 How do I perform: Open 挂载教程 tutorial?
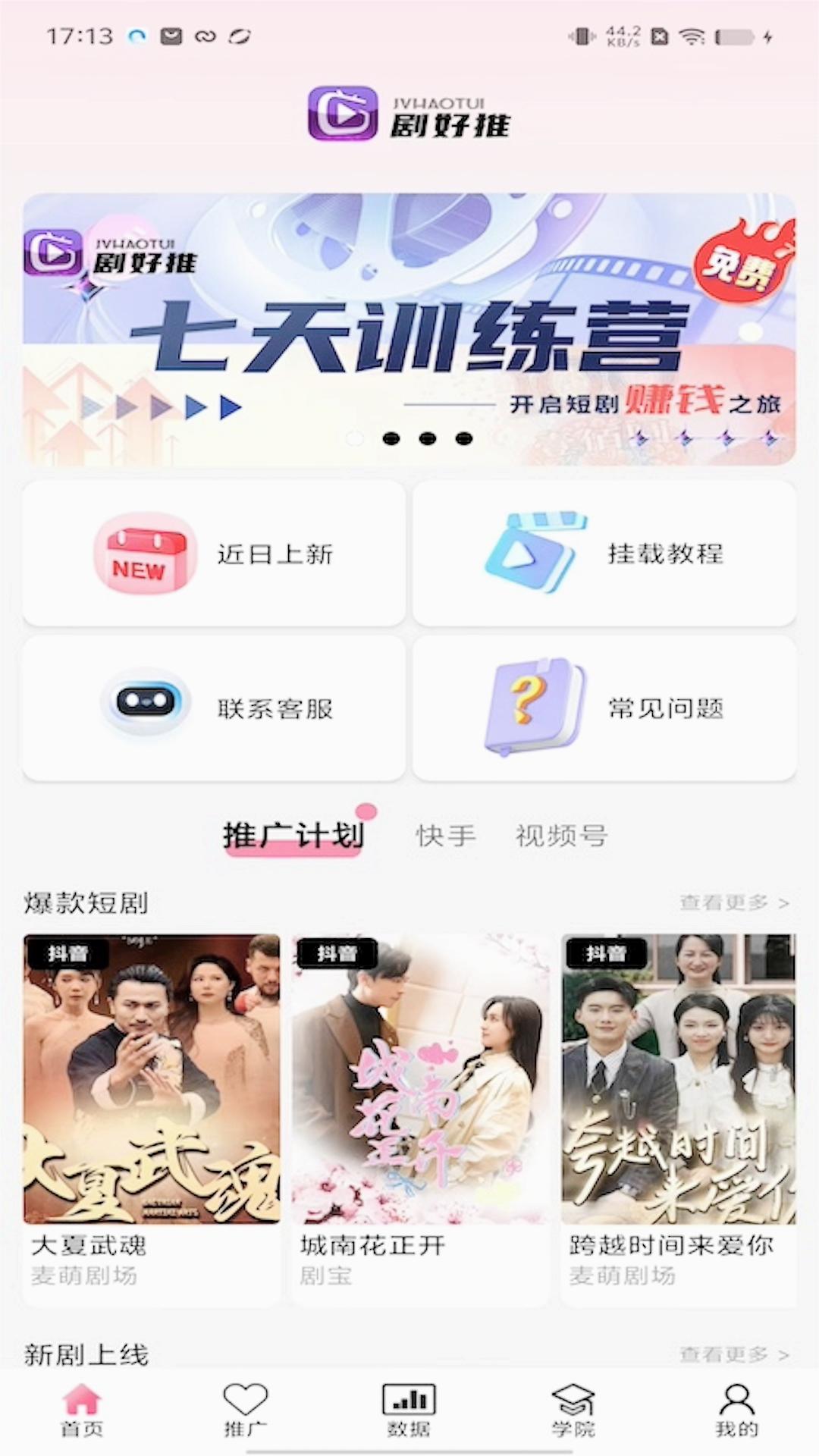click(x=604, y=553)
